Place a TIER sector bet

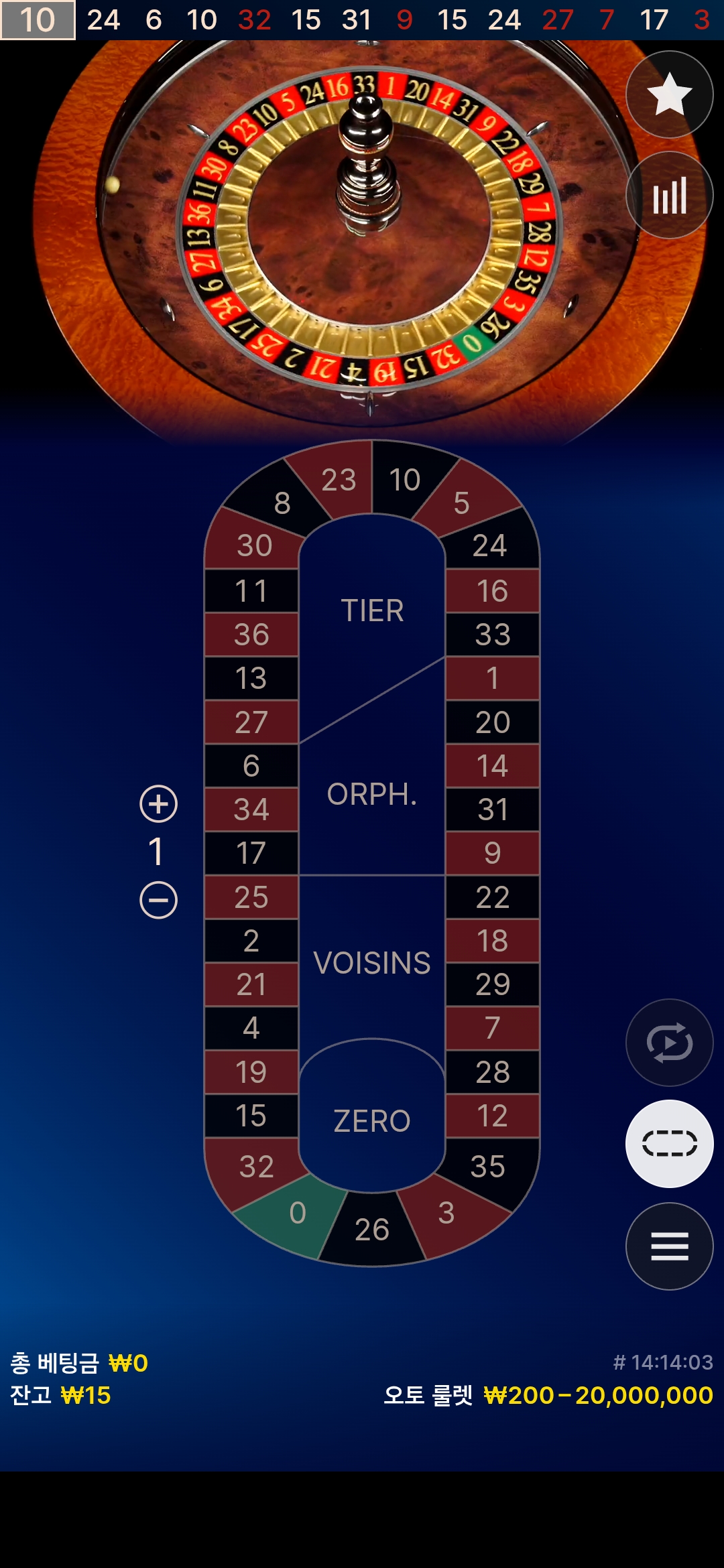tap(372, 610)
